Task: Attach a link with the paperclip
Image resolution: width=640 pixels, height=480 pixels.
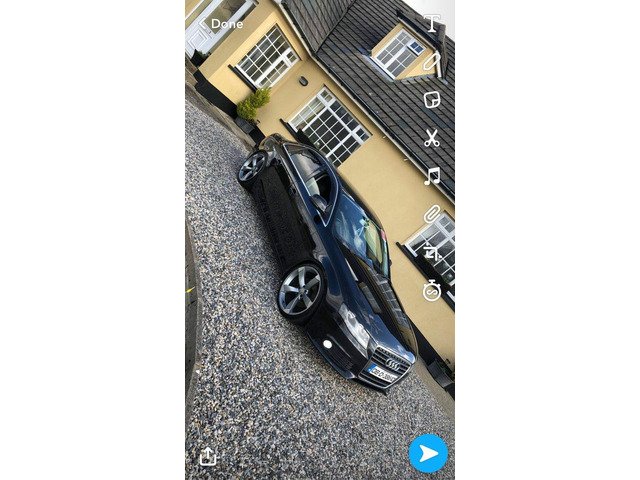Action: (432, 214)
